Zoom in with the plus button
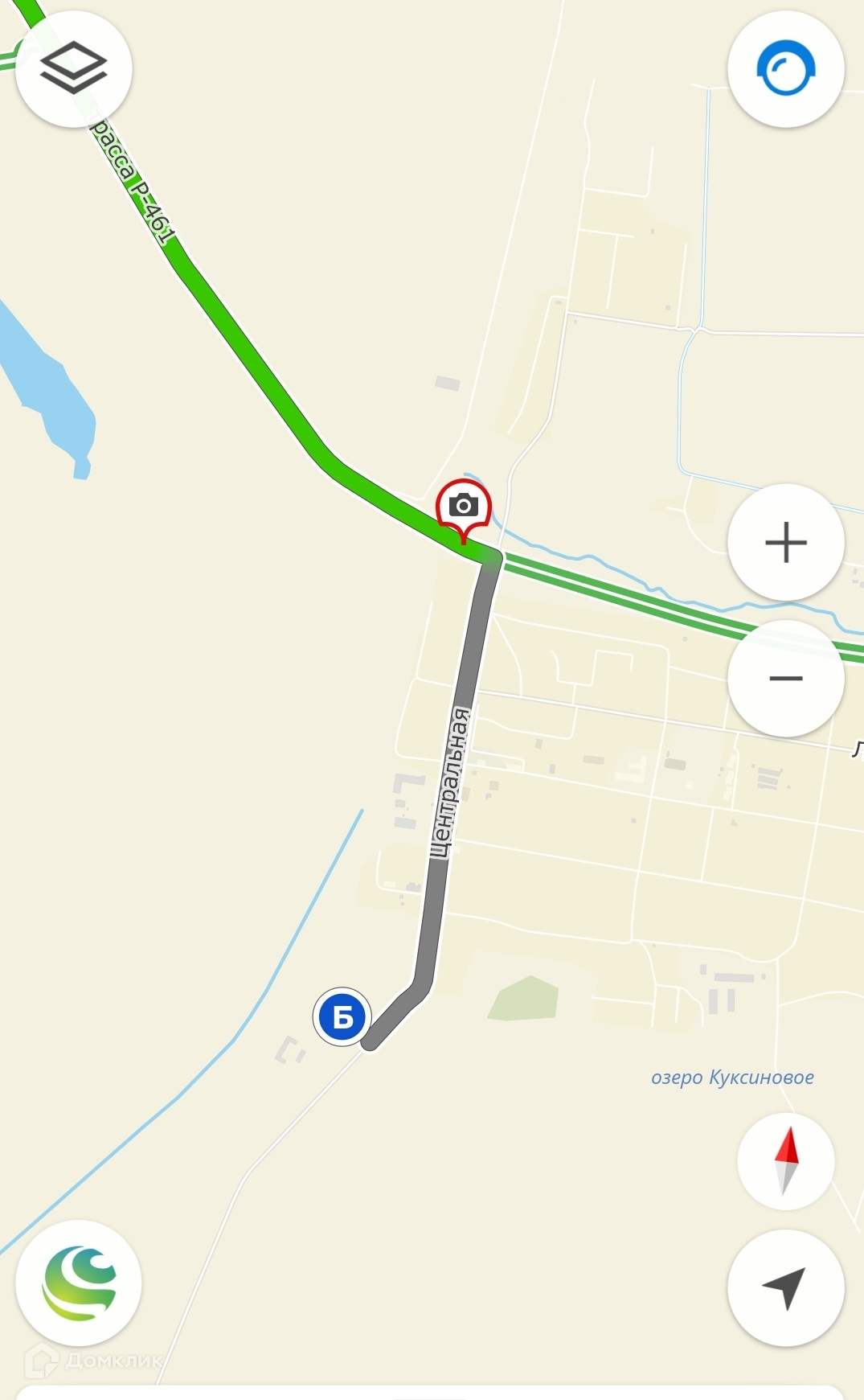 tap(785, 543)
